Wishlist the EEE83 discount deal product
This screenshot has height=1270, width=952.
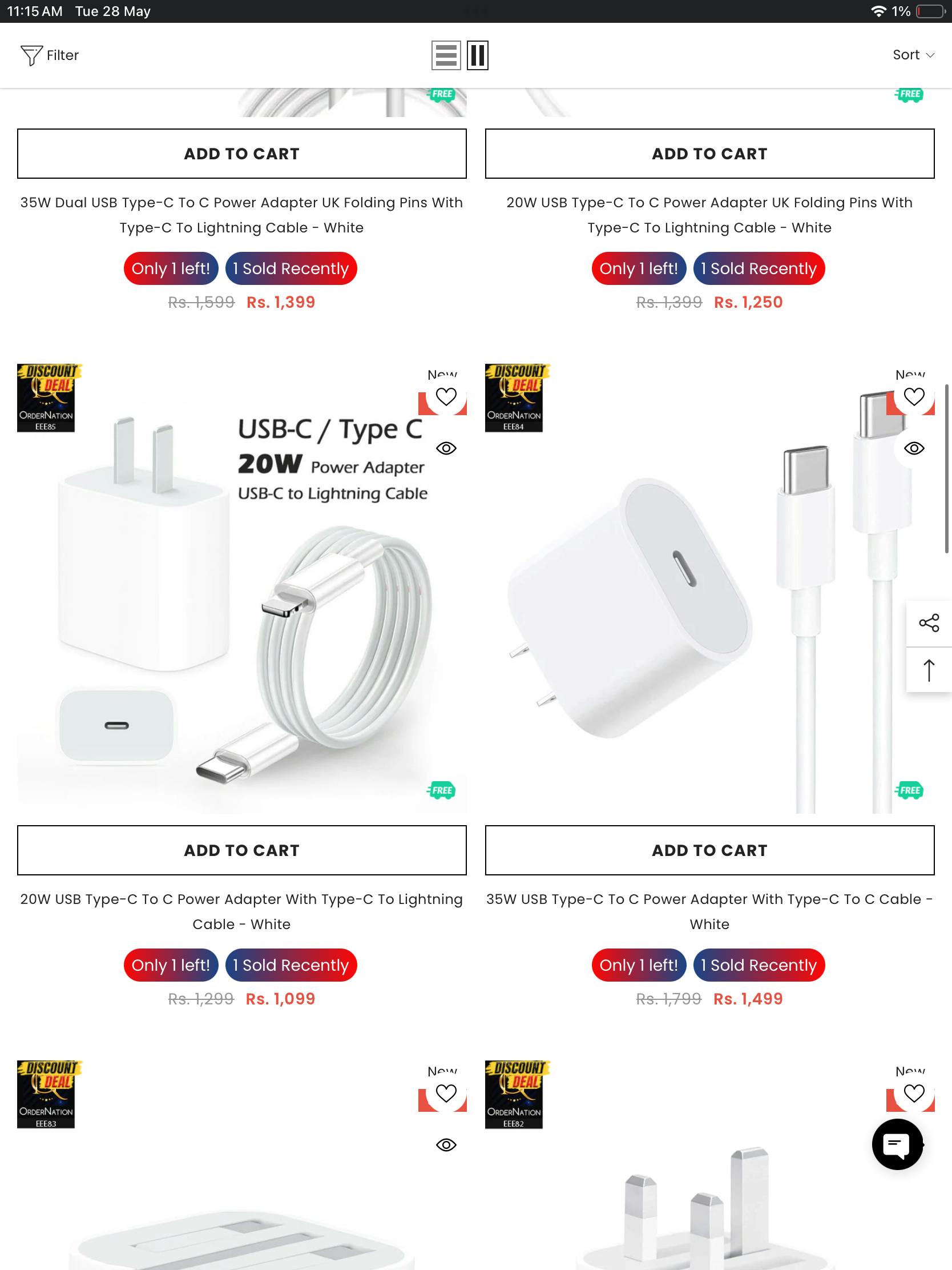tap(446, 1093)
